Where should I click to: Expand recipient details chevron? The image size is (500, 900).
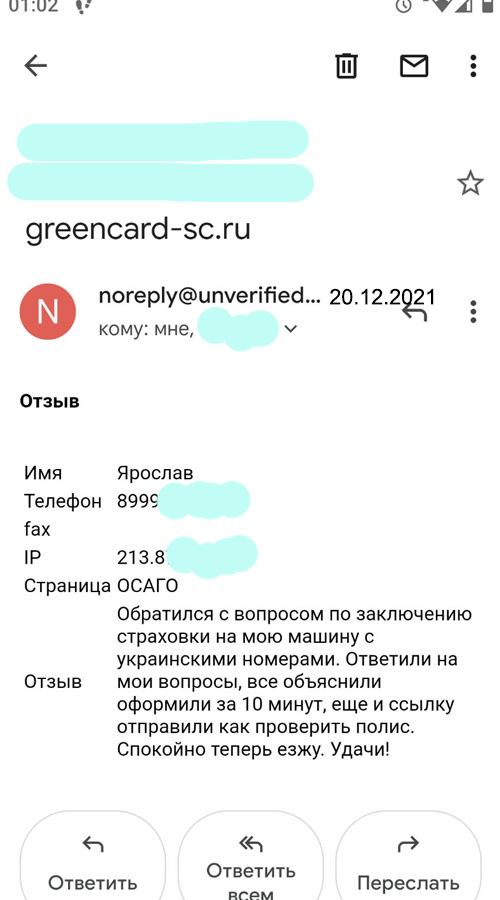(291, 329)
